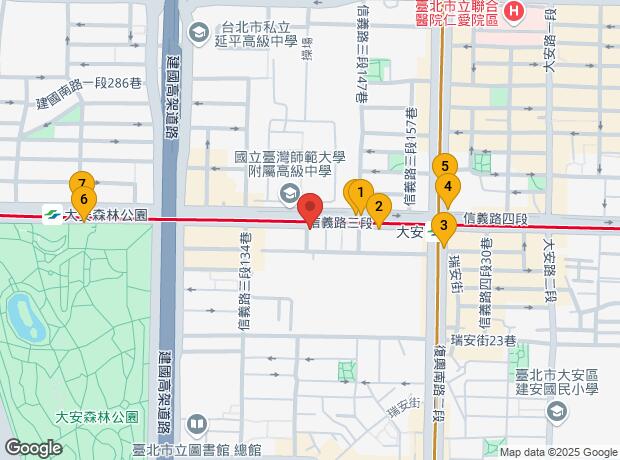Tap the red location pin on 信義路三段

pos(310,207)
